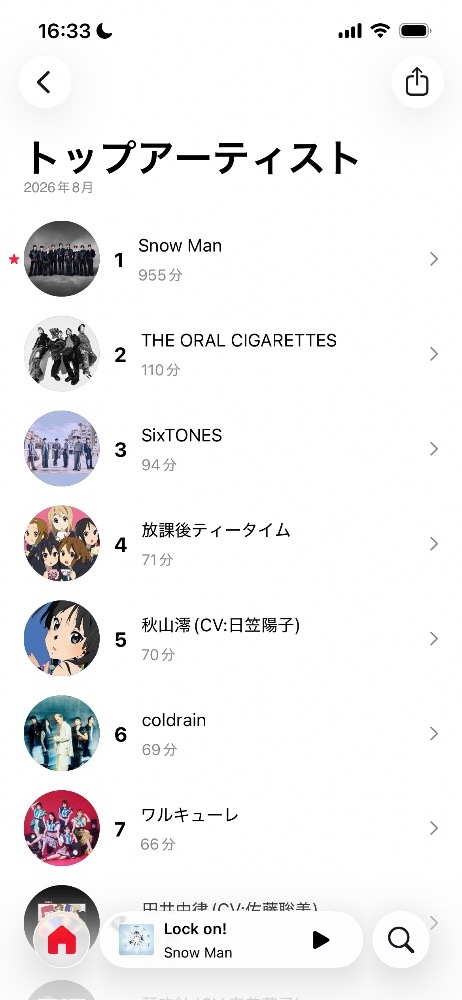Share the top artists list

417,82
